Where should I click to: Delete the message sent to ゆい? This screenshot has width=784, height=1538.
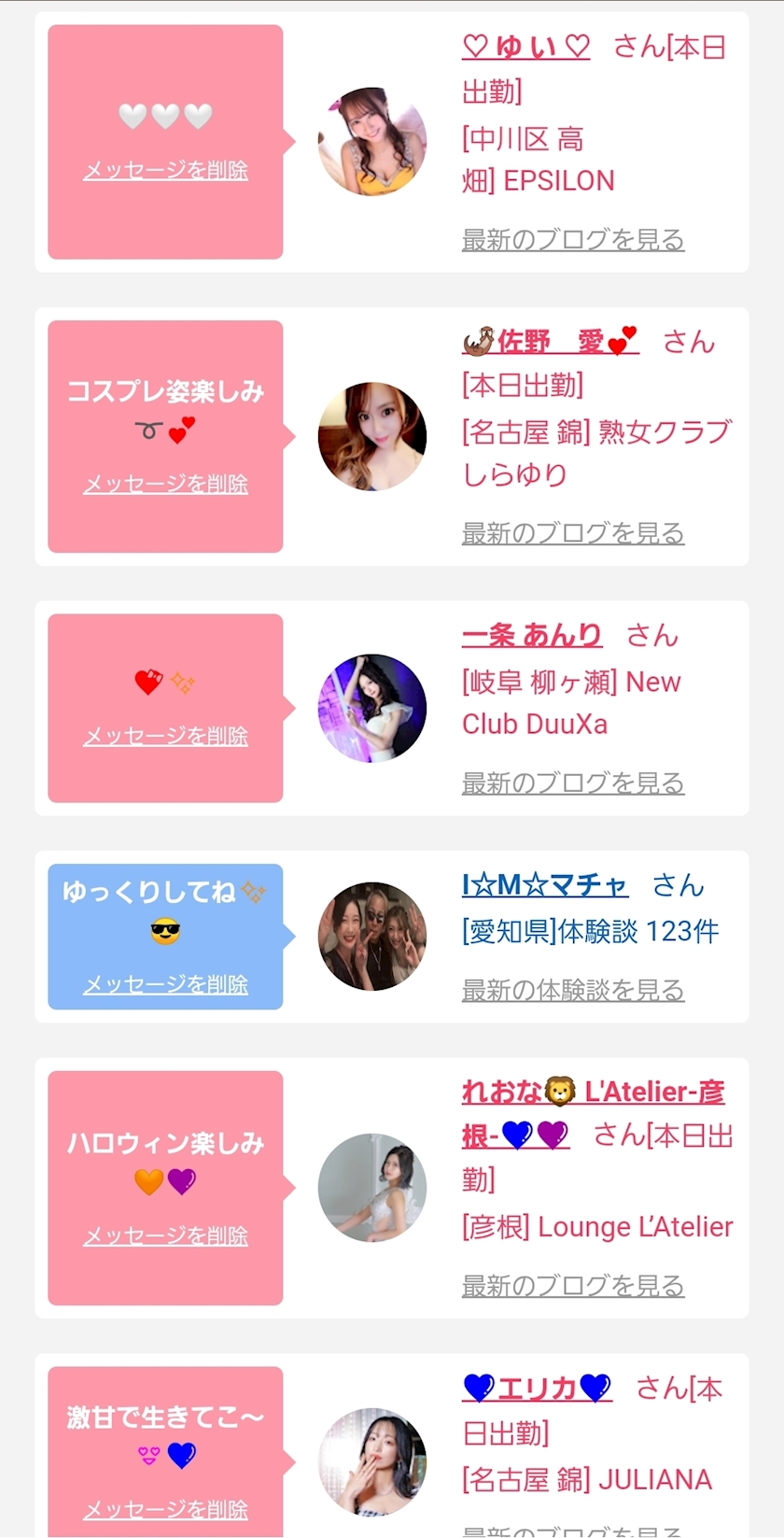[165, 171]
